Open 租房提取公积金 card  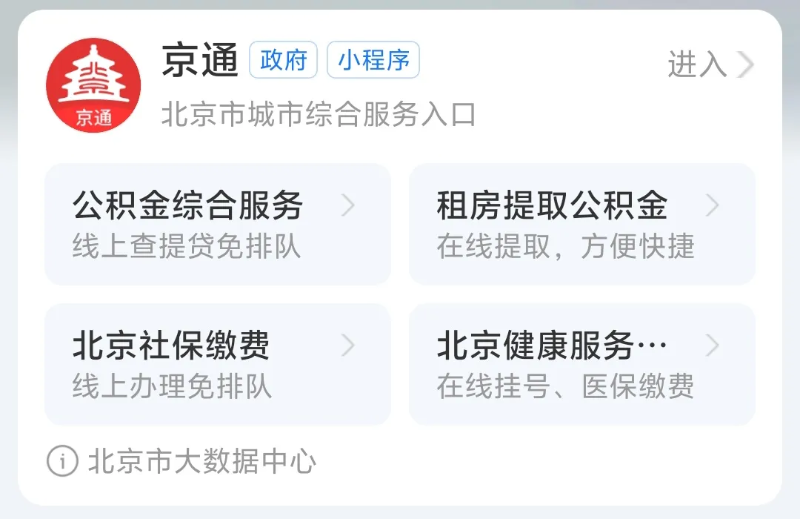(582, 224)
